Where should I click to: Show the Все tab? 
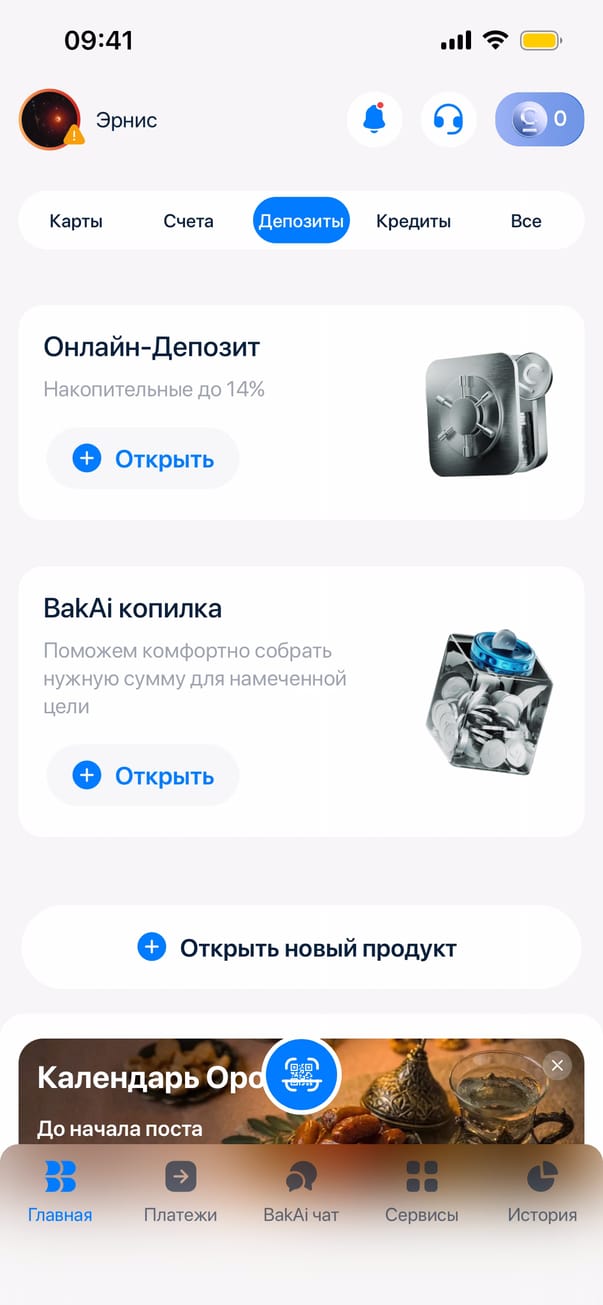[x=526, y=221]
